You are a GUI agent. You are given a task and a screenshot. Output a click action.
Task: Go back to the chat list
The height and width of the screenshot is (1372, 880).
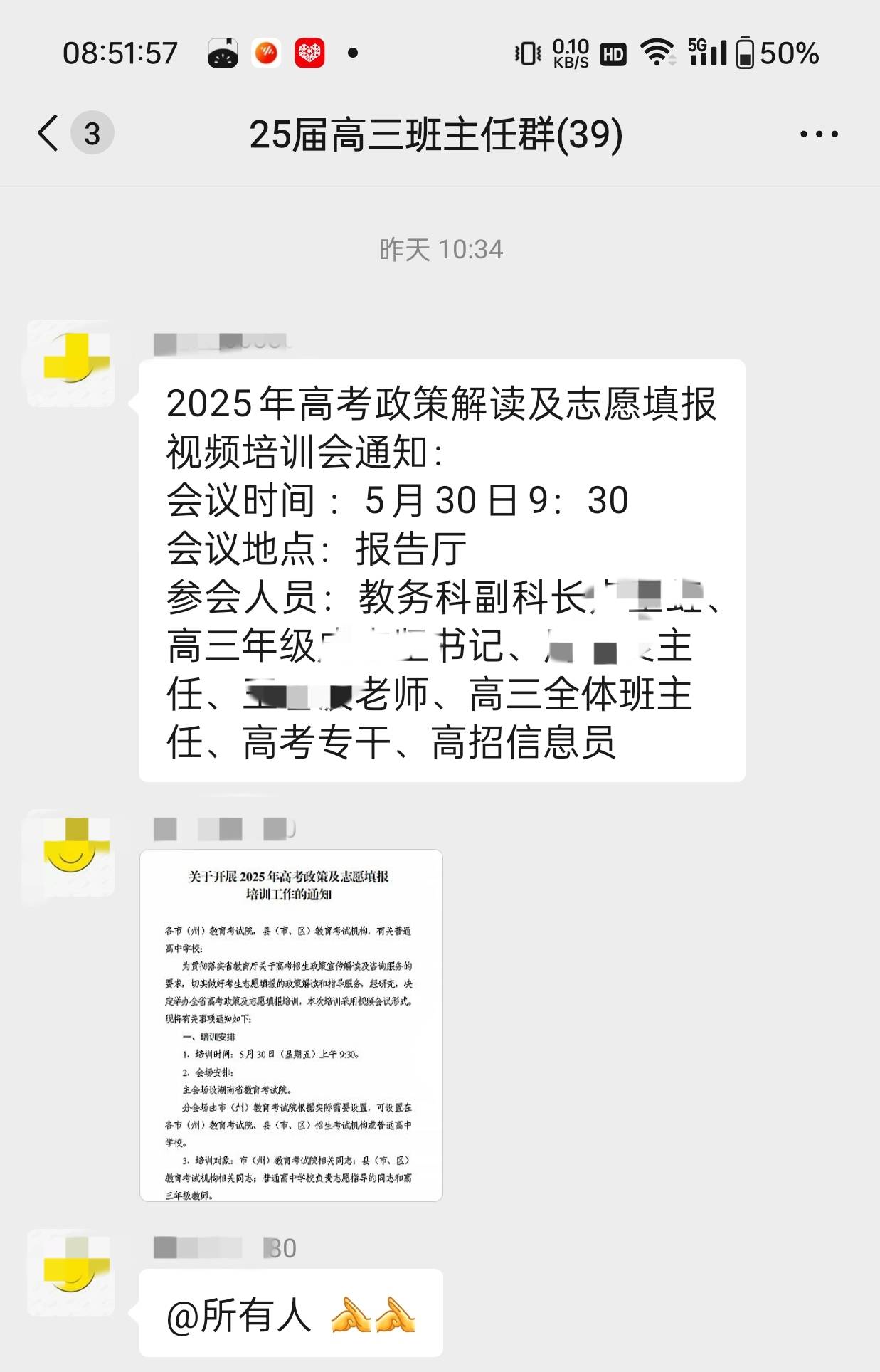[48, 133]
